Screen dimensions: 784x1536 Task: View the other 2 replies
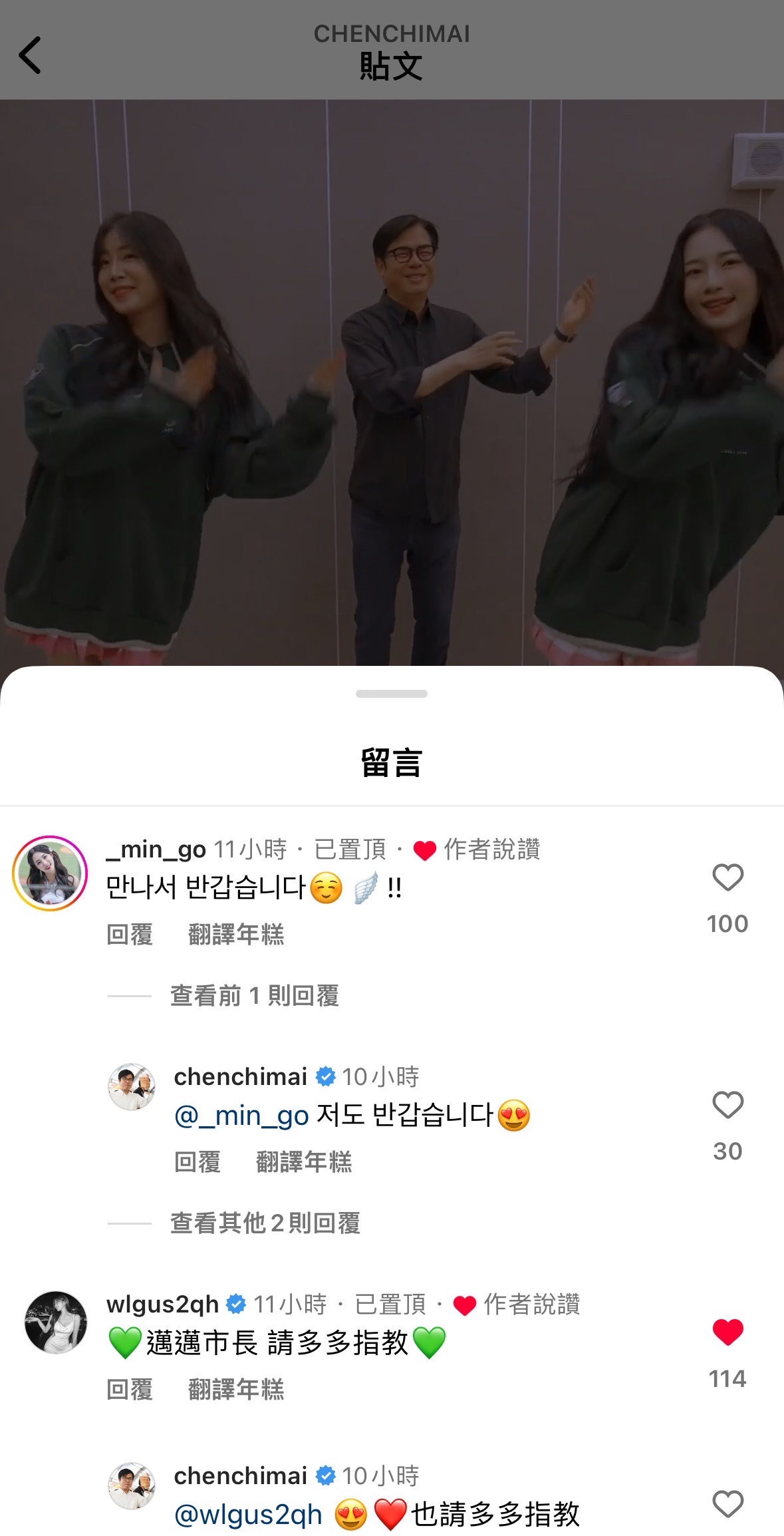click(x=265, y=1223)
